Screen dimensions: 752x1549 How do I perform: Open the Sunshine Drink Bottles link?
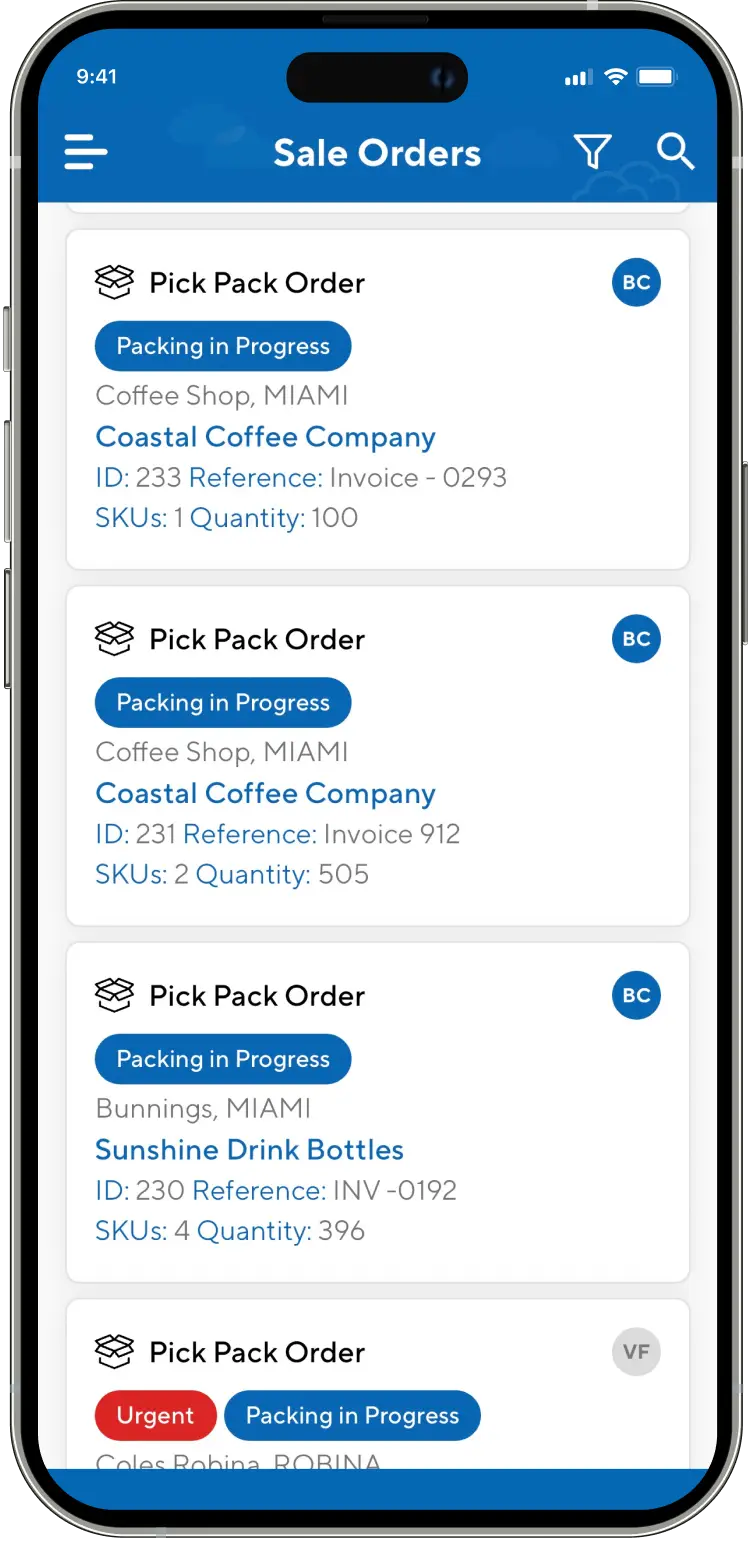point(249,1149)
